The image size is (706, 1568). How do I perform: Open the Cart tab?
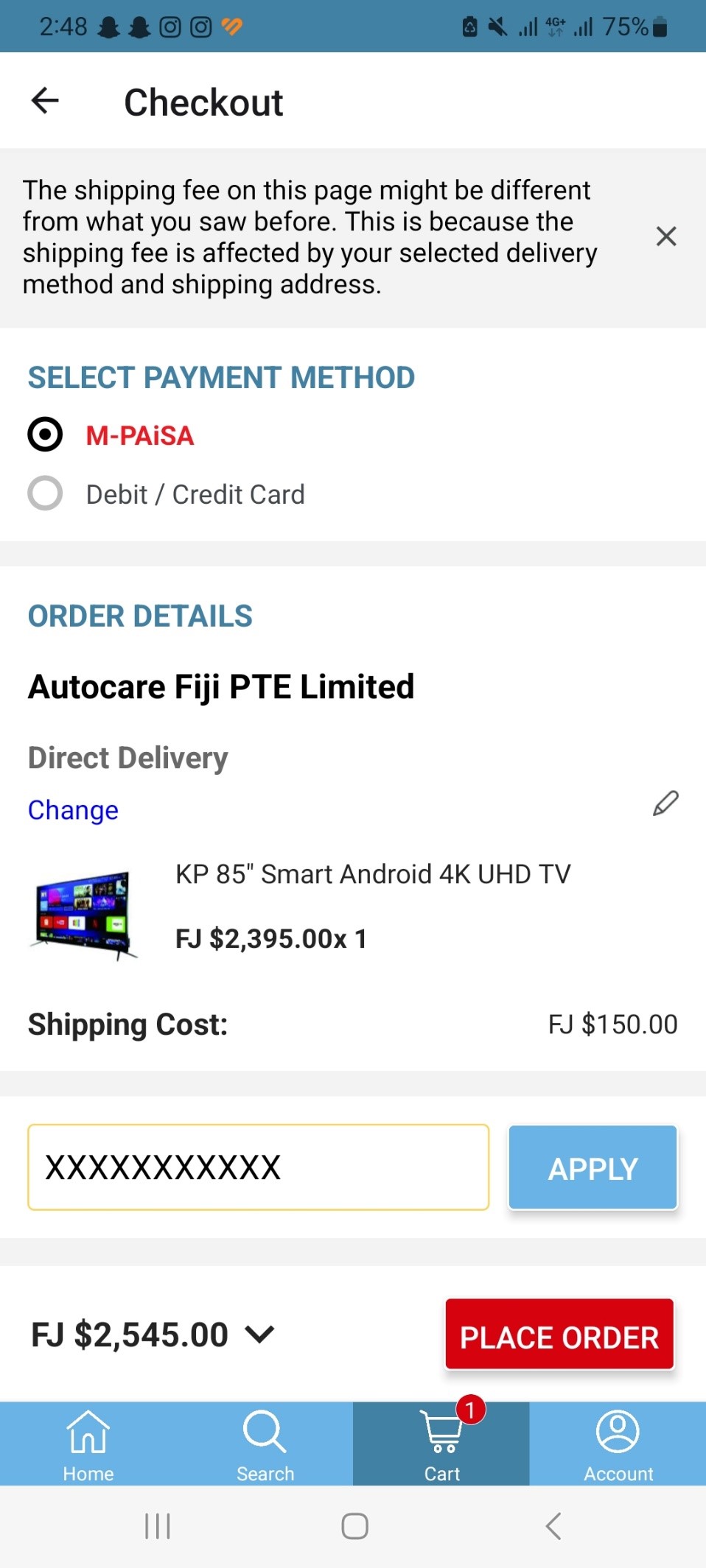click(441, 1444)
